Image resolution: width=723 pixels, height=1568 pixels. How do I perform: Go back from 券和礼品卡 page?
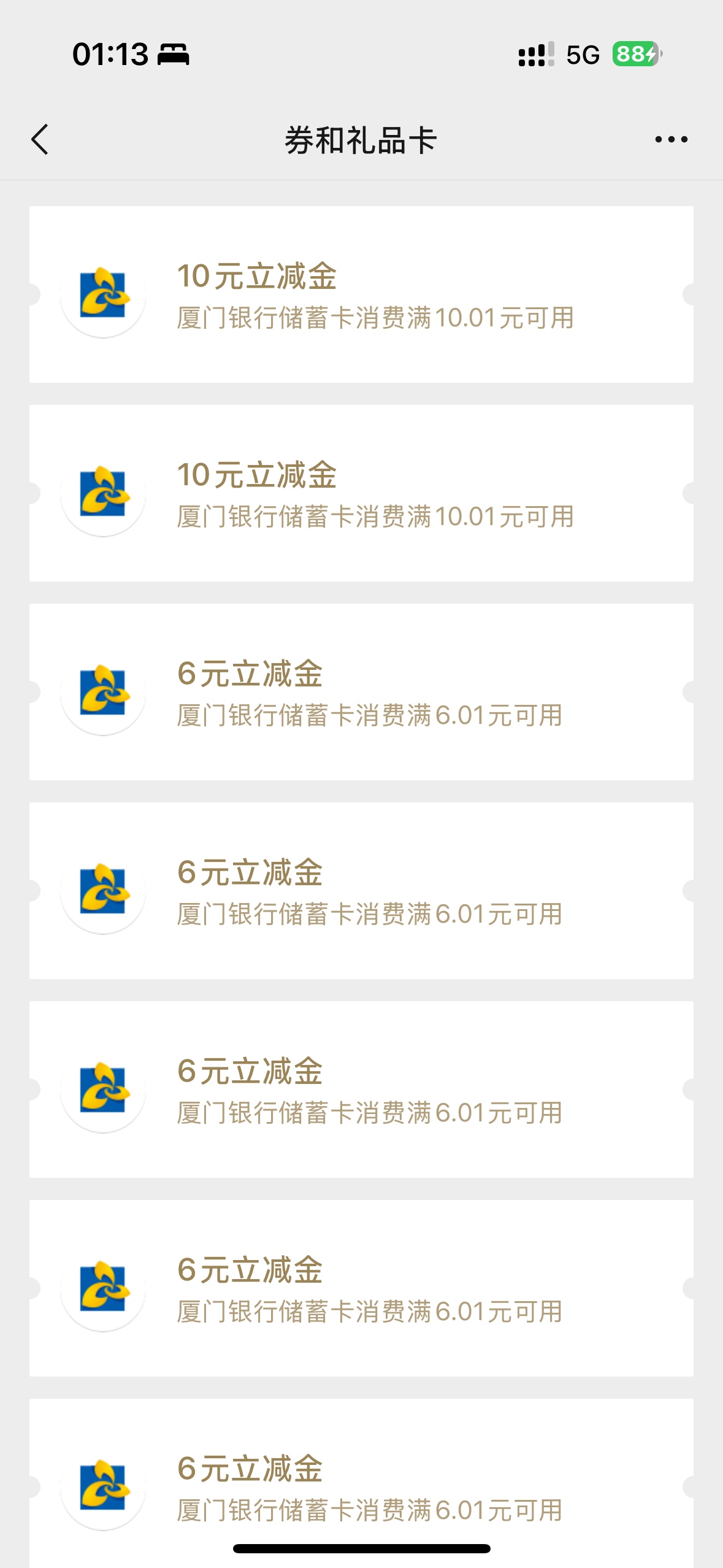click(x=40, y=139)
